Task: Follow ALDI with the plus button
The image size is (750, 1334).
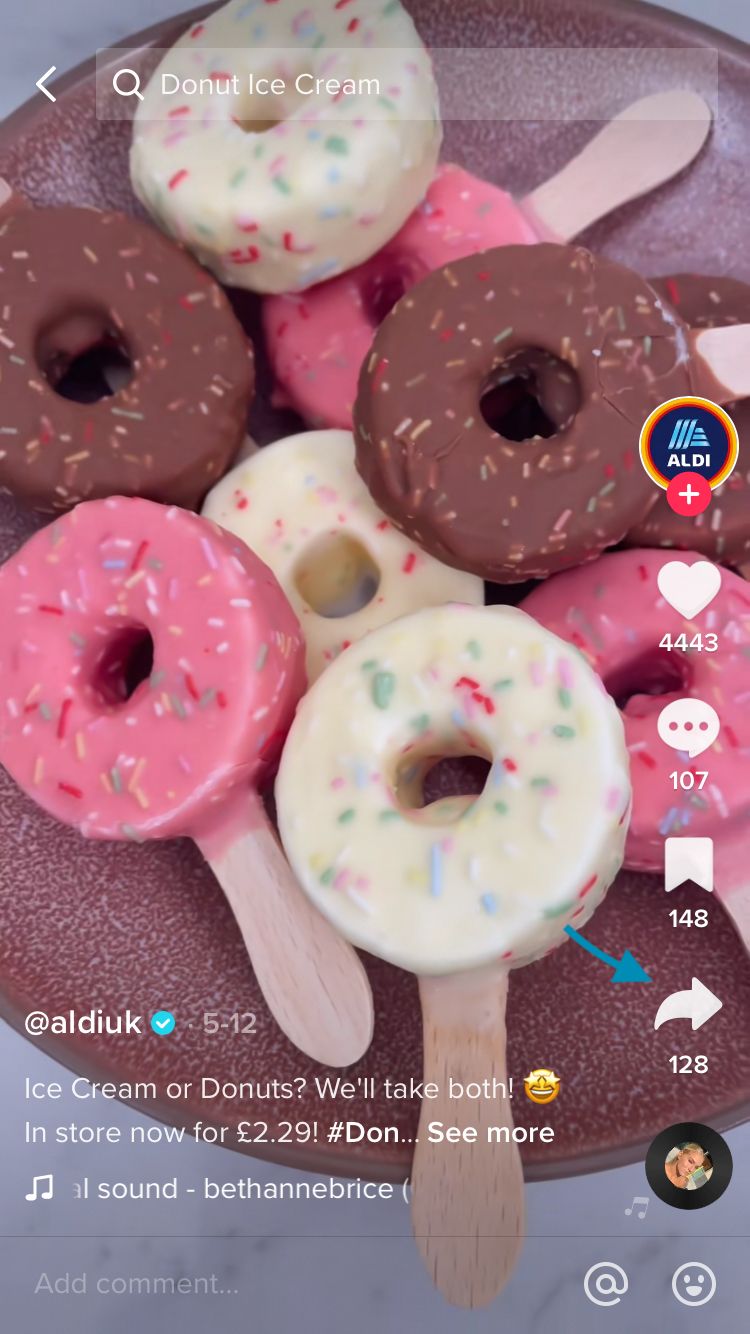Action: tap(688, 495)
